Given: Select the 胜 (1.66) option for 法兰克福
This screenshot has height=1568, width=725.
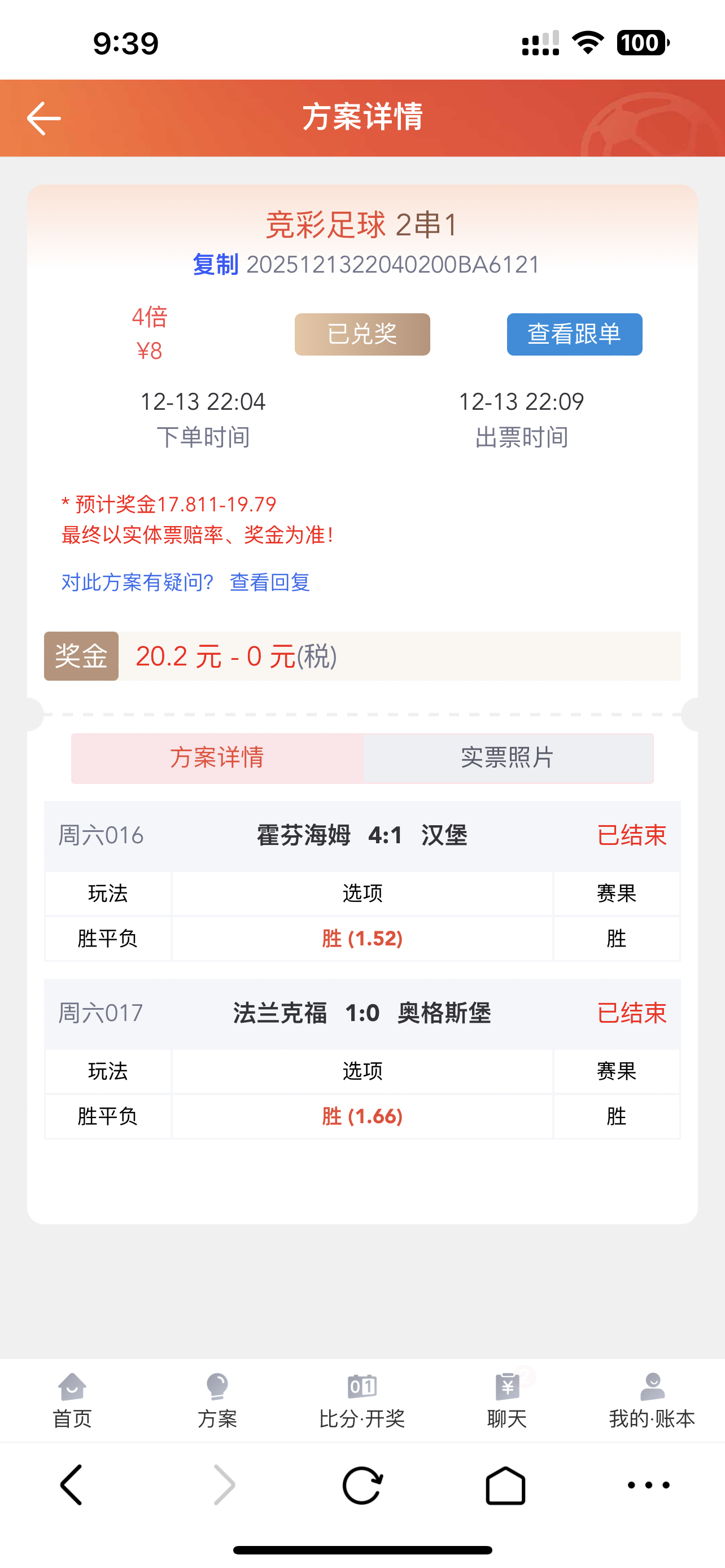Looking at the screenshot, I should [x=364, y=1116].
